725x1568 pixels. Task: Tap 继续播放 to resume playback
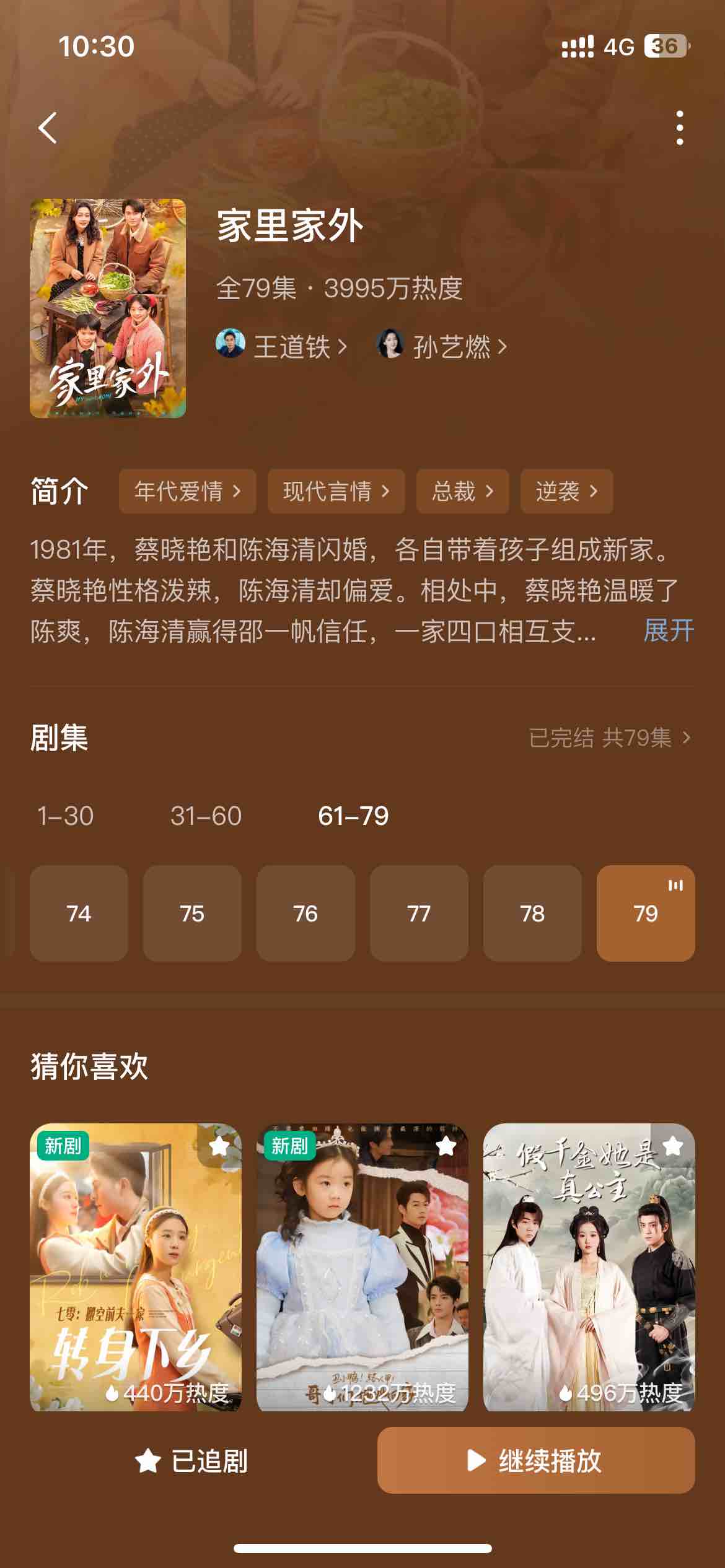point(536,1460)
